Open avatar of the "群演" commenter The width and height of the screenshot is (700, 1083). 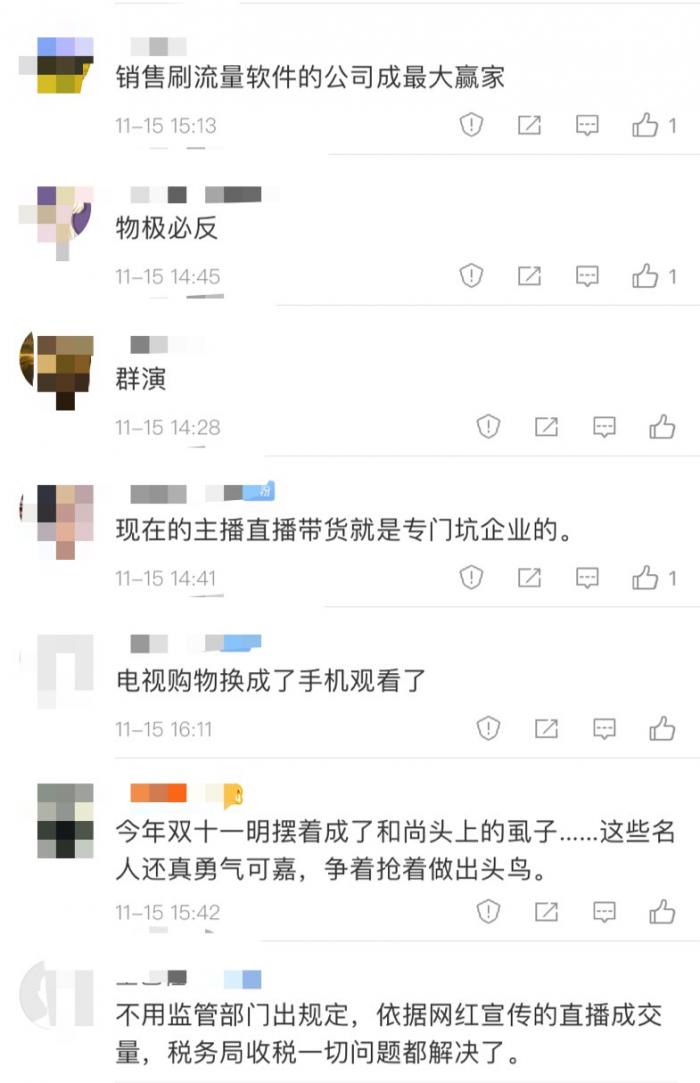click(x=63, y=367)
